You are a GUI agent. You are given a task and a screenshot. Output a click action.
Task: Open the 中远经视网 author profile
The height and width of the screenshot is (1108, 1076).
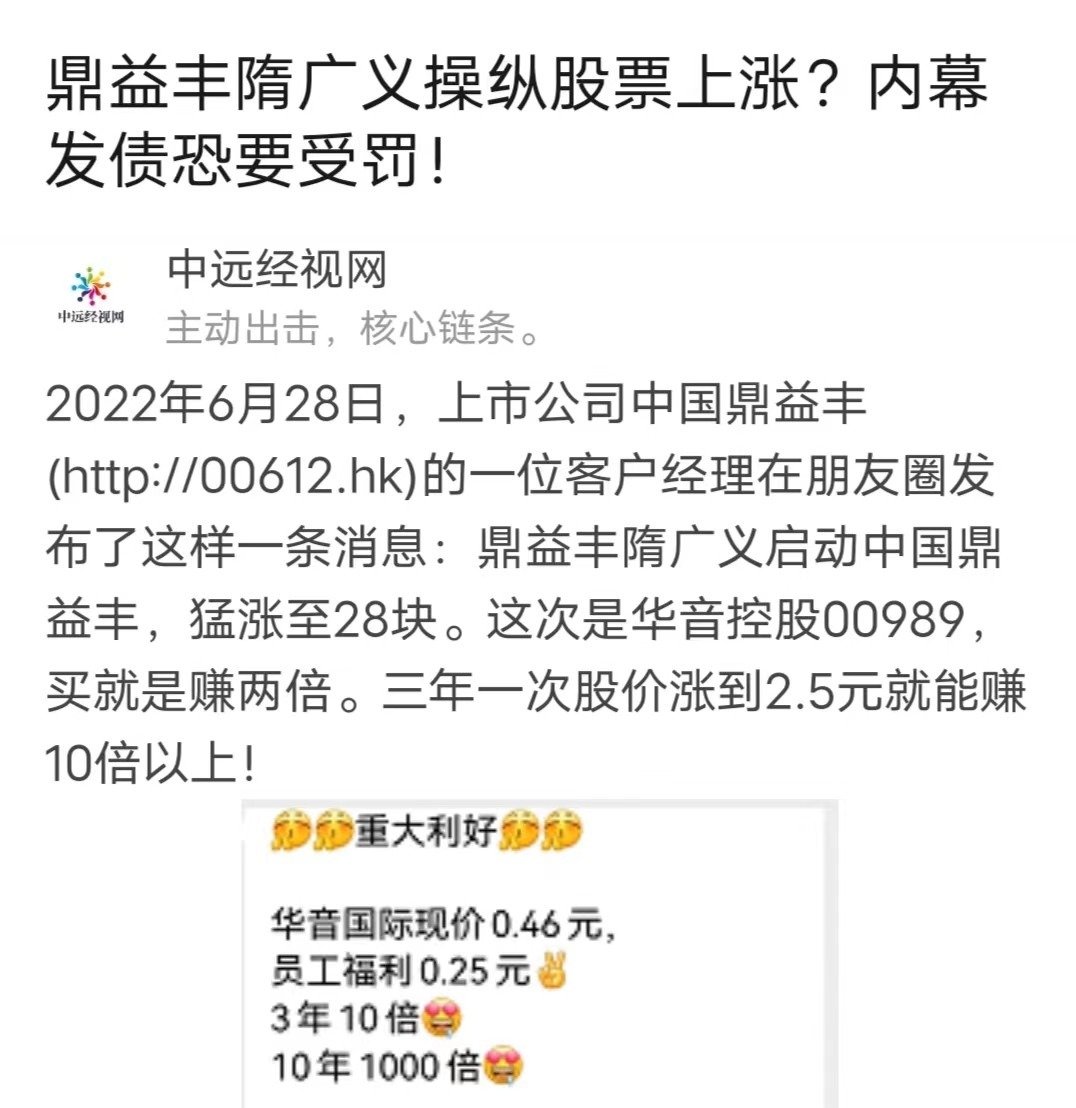click(x=275, y=270)
